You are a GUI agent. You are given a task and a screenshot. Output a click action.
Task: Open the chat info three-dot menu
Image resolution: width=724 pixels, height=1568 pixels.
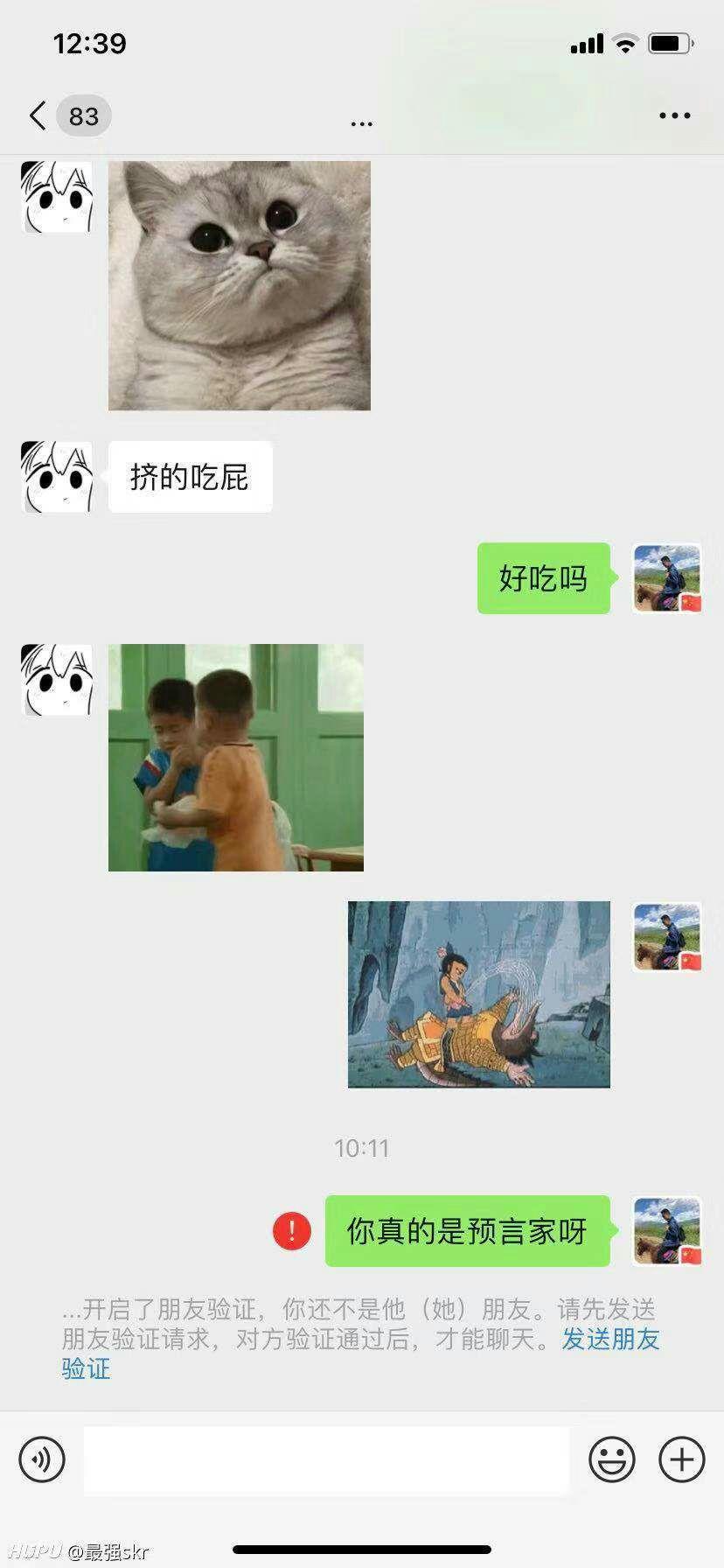point(674,115)
